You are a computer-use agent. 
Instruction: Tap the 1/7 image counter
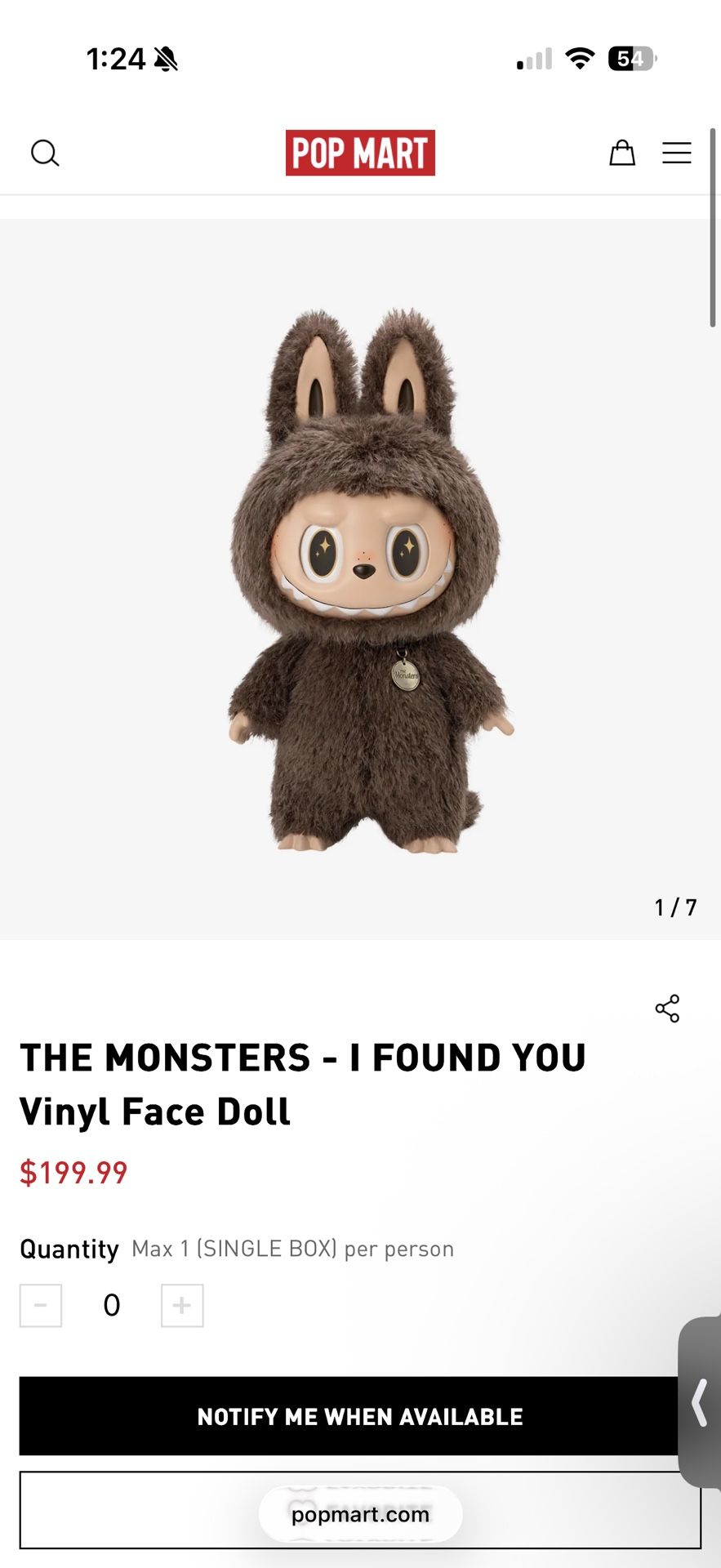[x=674, y=906]
